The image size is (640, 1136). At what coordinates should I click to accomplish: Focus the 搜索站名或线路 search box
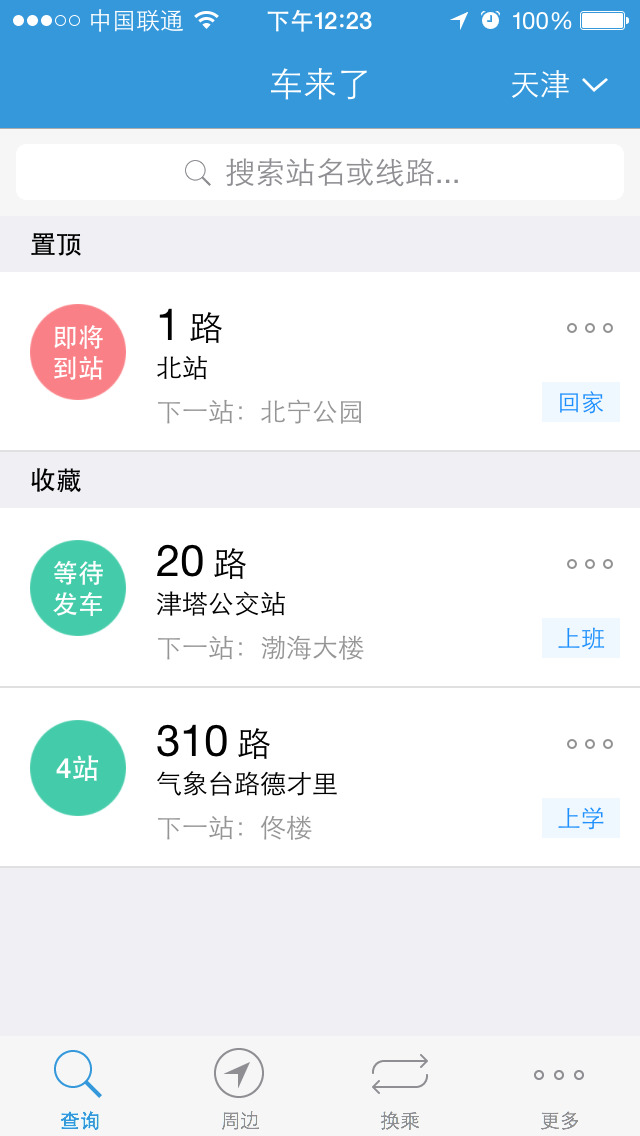coord(320,172)
